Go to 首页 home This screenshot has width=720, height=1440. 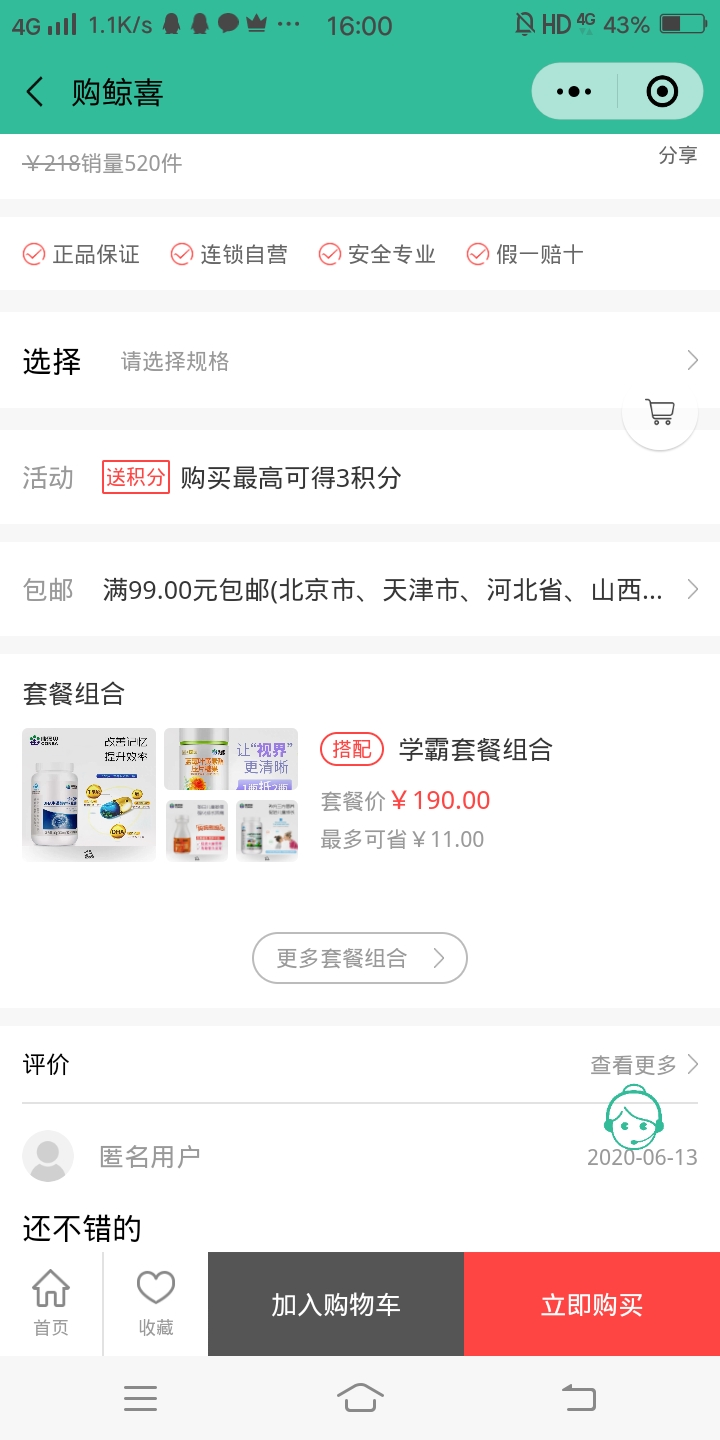[51, 1303]
